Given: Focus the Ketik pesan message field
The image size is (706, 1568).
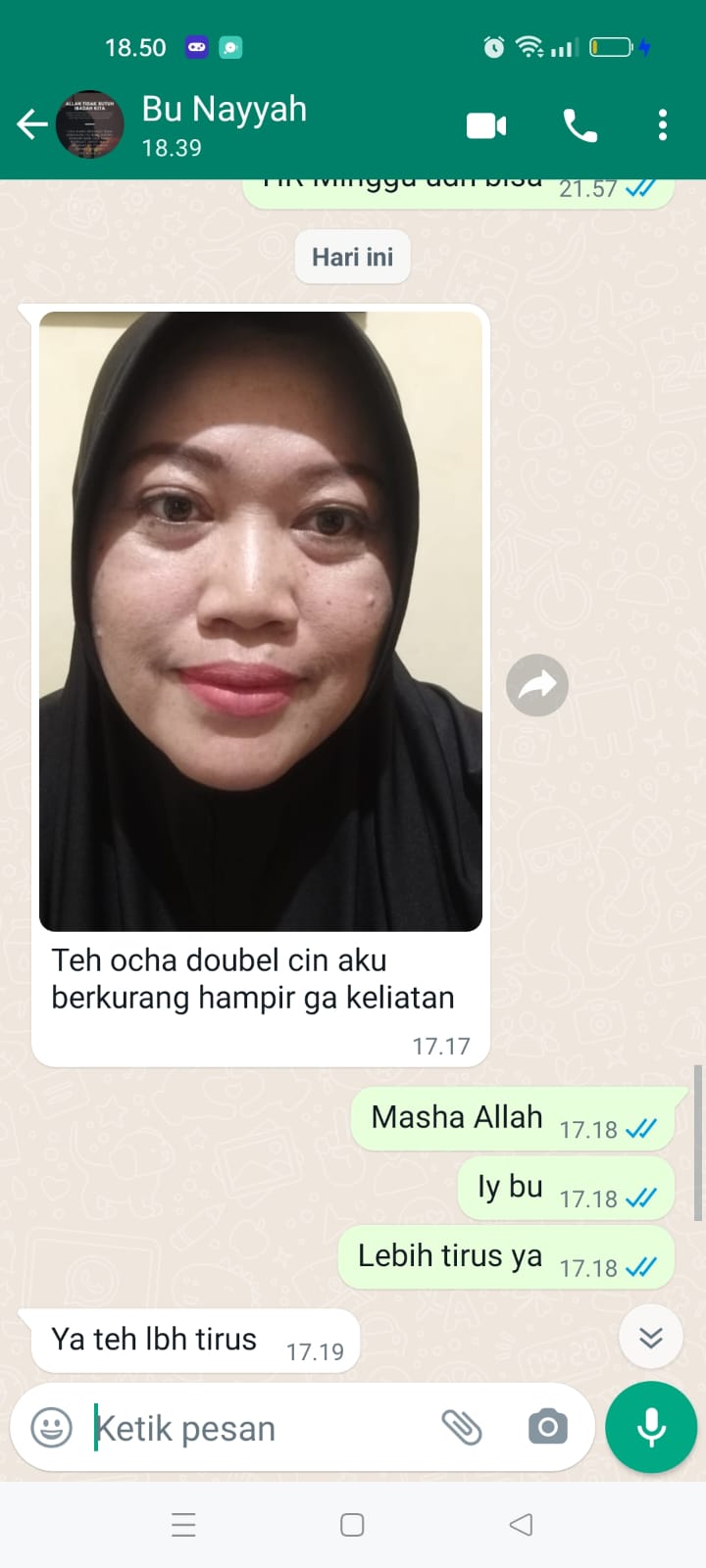Looking at the screenshot, I should tap(255, 1428).
